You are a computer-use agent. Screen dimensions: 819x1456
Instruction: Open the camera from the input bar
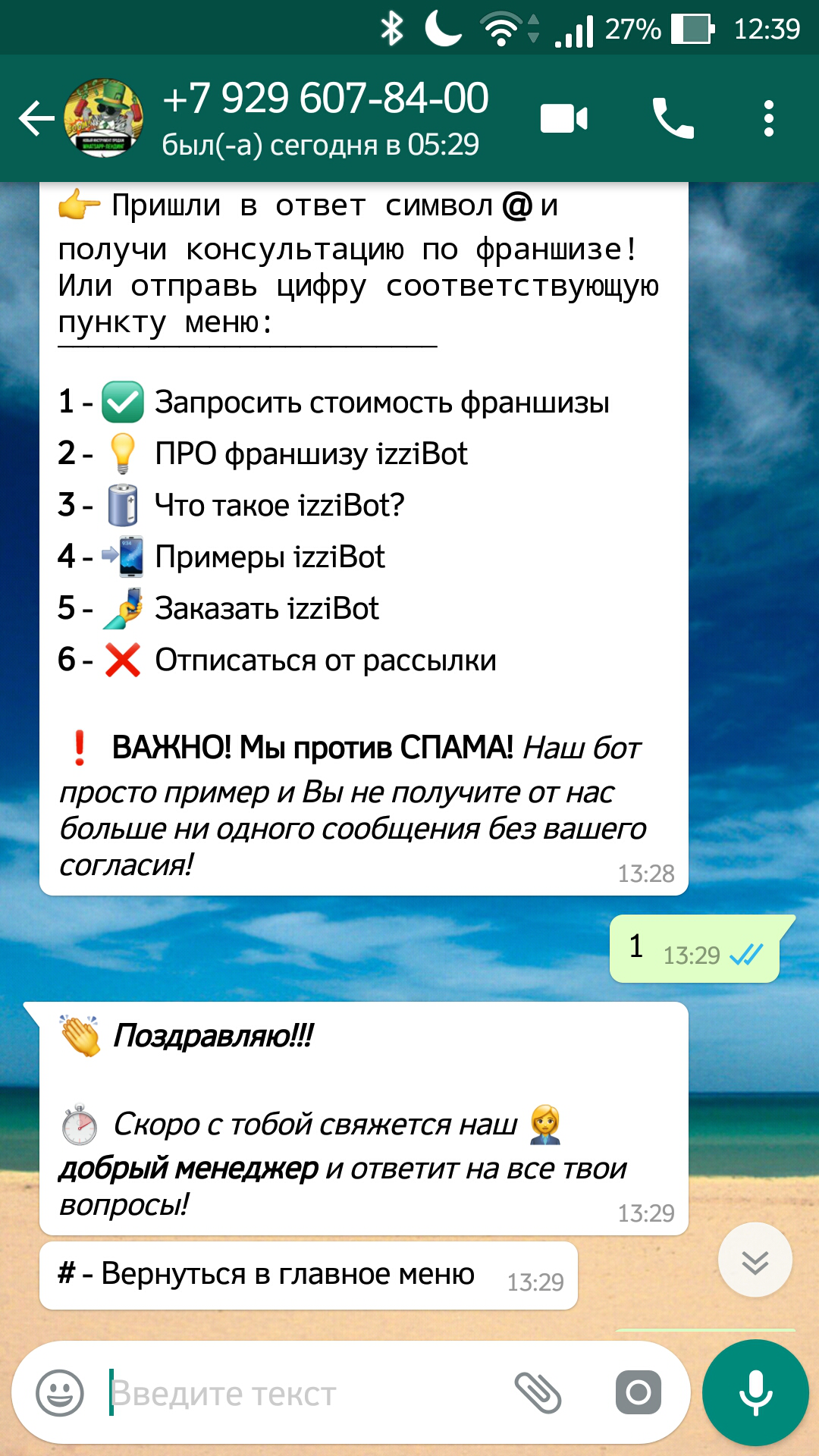tap(638, 1393)
